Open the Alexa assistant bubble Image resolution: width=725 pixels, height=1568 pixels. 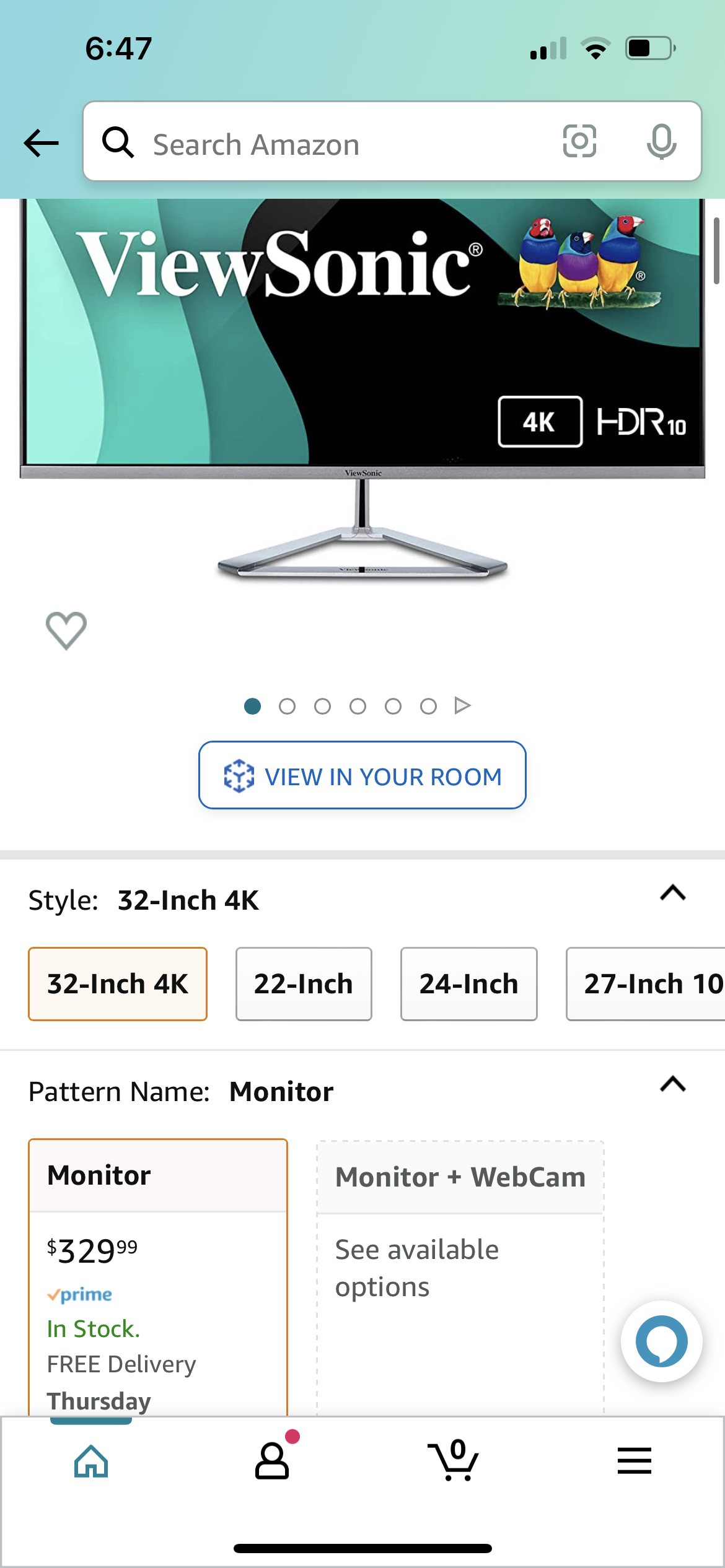pyautogui.click(x=661, y=1341)
